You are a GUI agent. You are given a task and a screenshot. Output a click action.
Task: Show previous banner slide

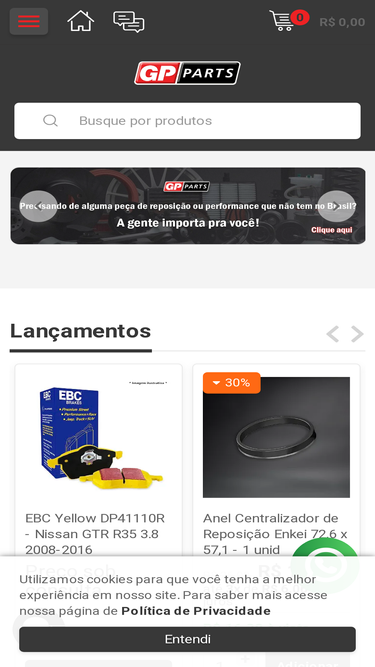click(38, 206)
